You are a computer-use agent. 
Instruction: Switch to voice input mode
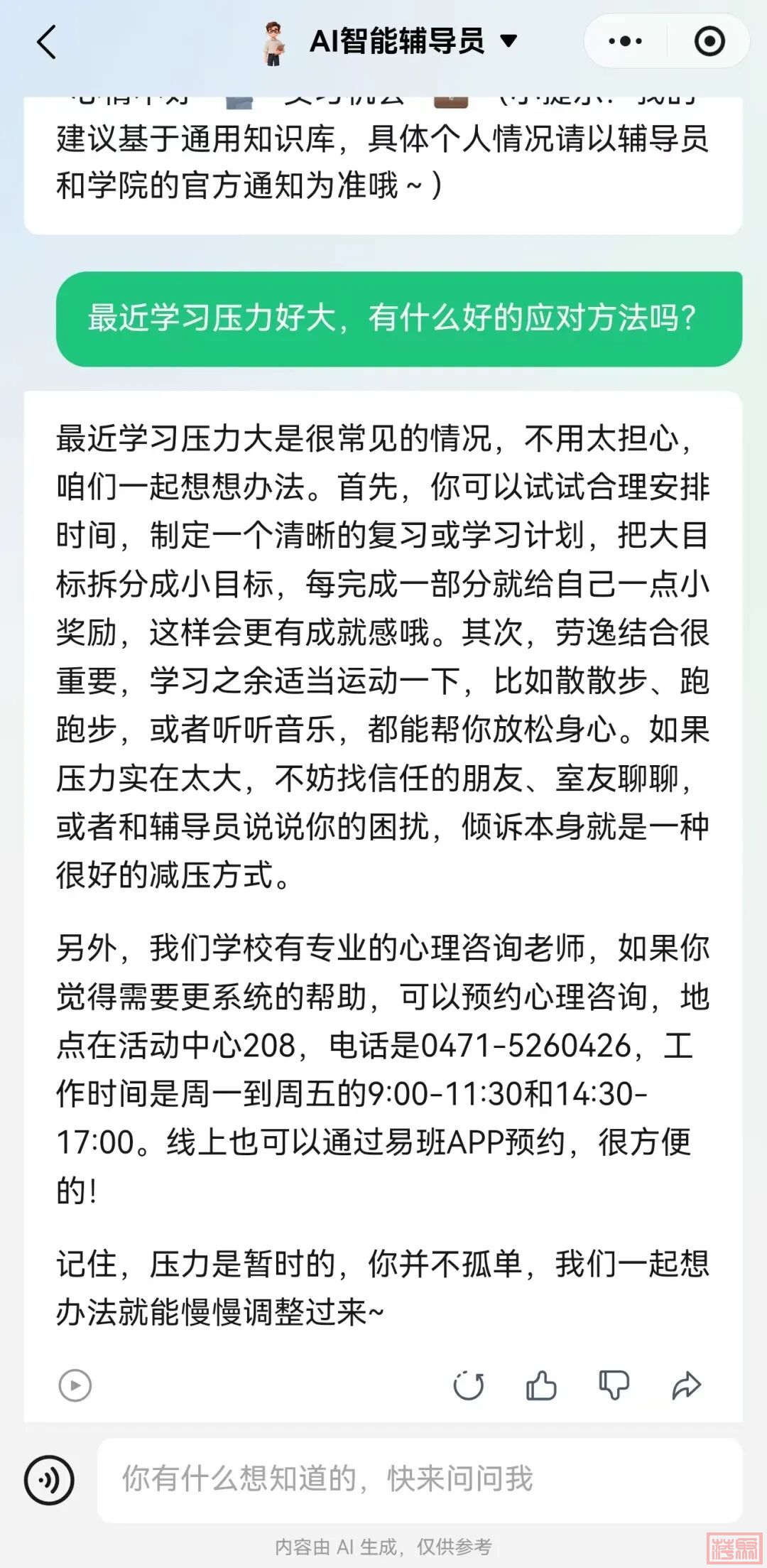(x=49, y=1480)
